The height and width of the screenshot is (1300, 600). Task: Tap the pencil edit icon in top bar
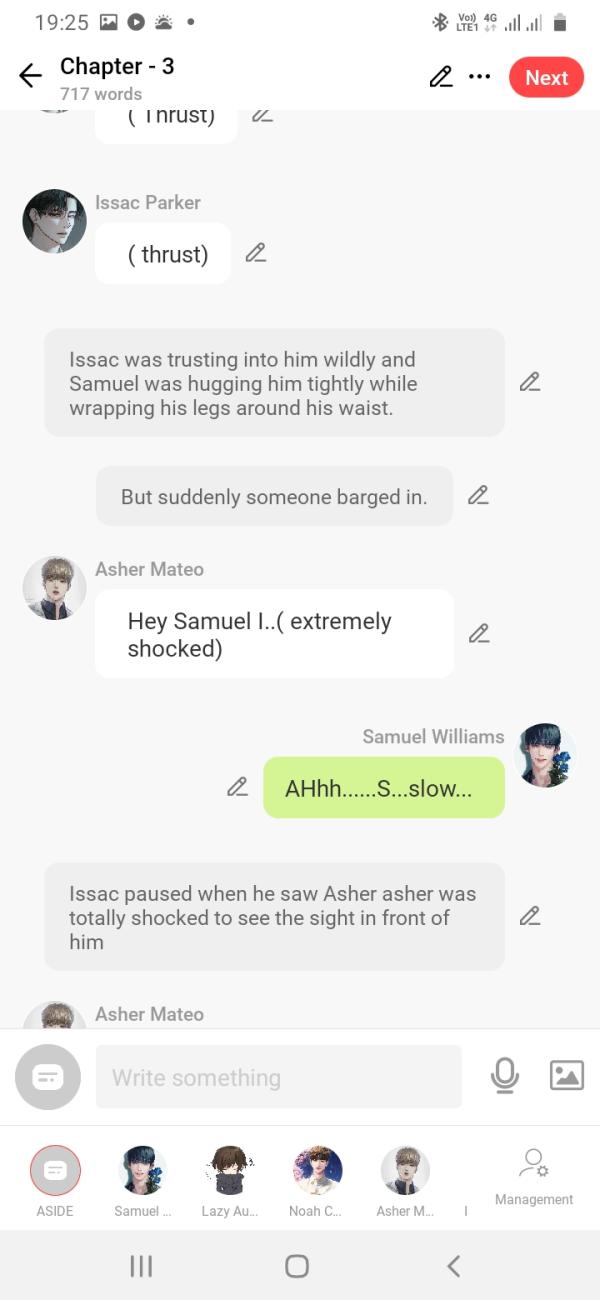[x=440, y=77]
